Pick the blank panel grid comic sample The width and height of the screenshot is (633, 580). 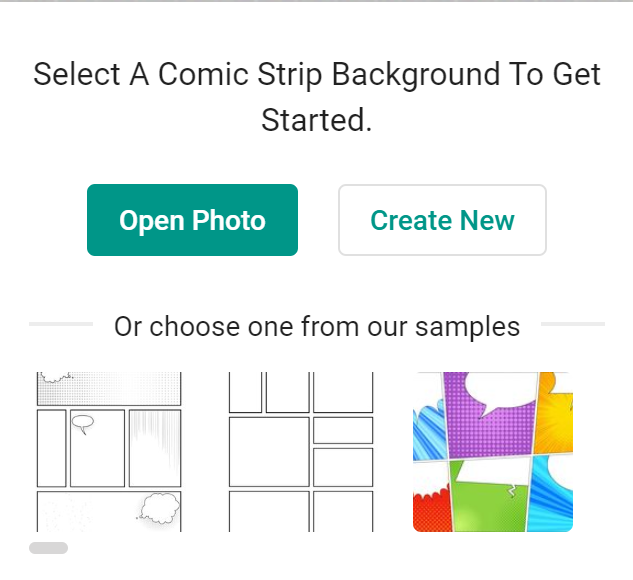300,451
